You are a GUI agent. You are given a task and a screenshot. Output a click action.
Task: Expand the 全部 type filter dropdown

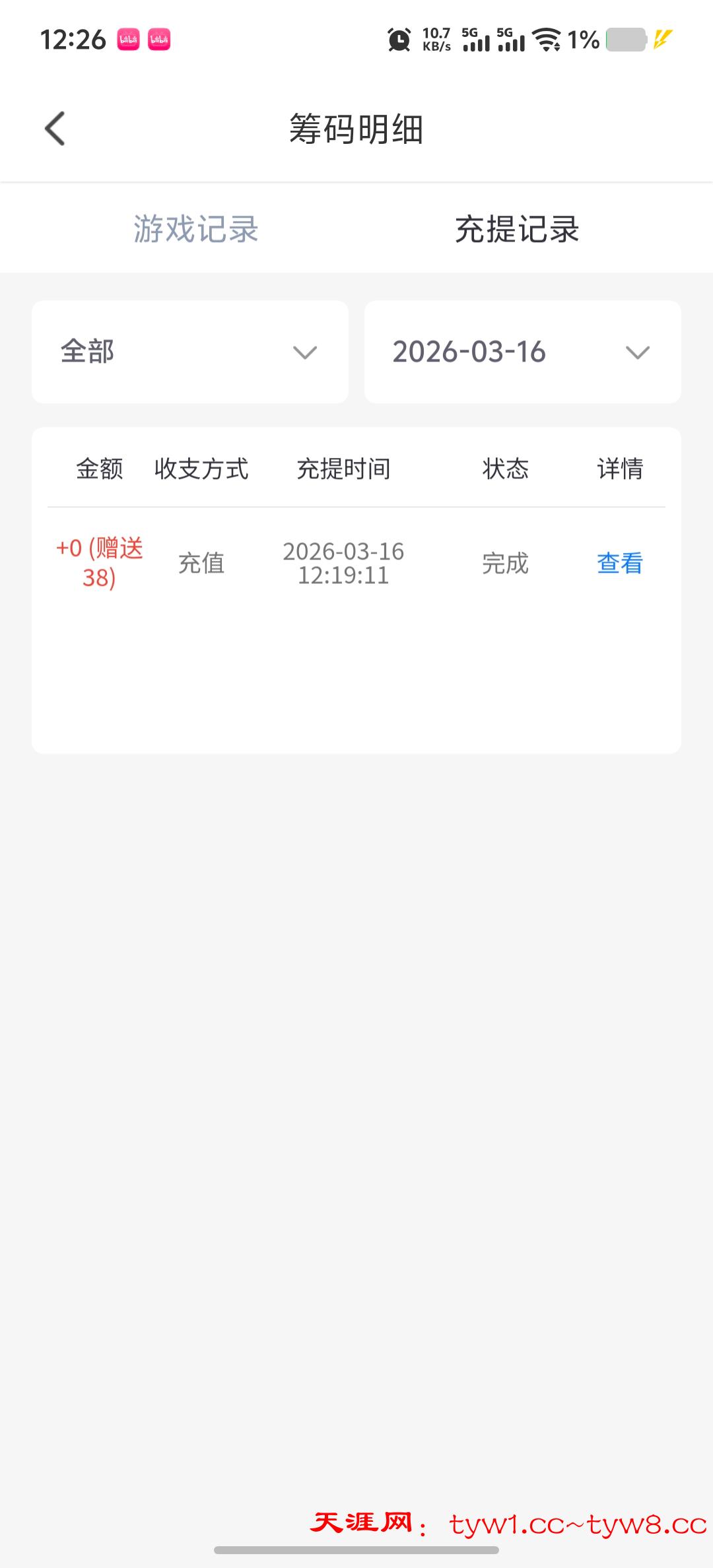pyautogui.click(x=190, y=352)
